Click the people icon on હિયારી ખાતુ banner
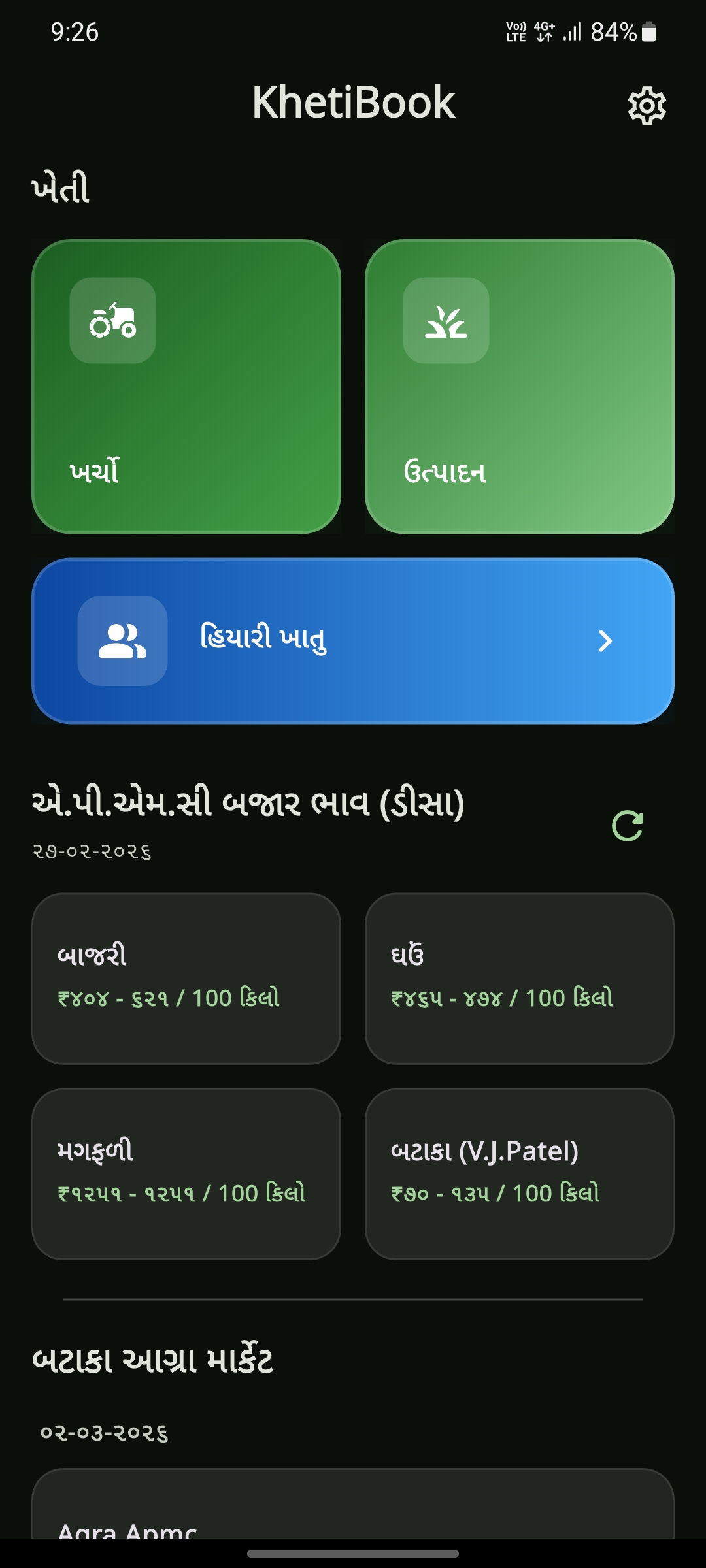 [124, 642]
